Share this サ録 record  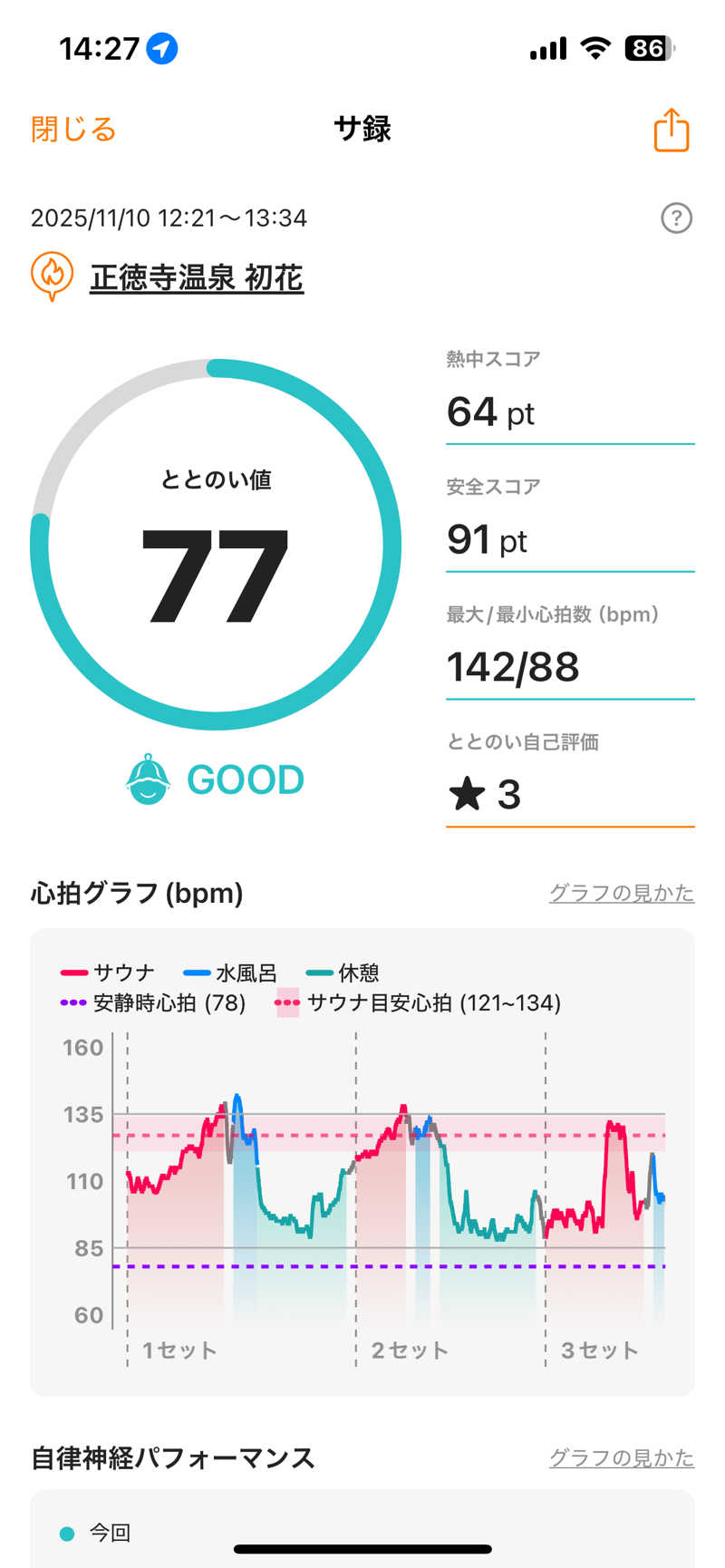tap(671, 130)
